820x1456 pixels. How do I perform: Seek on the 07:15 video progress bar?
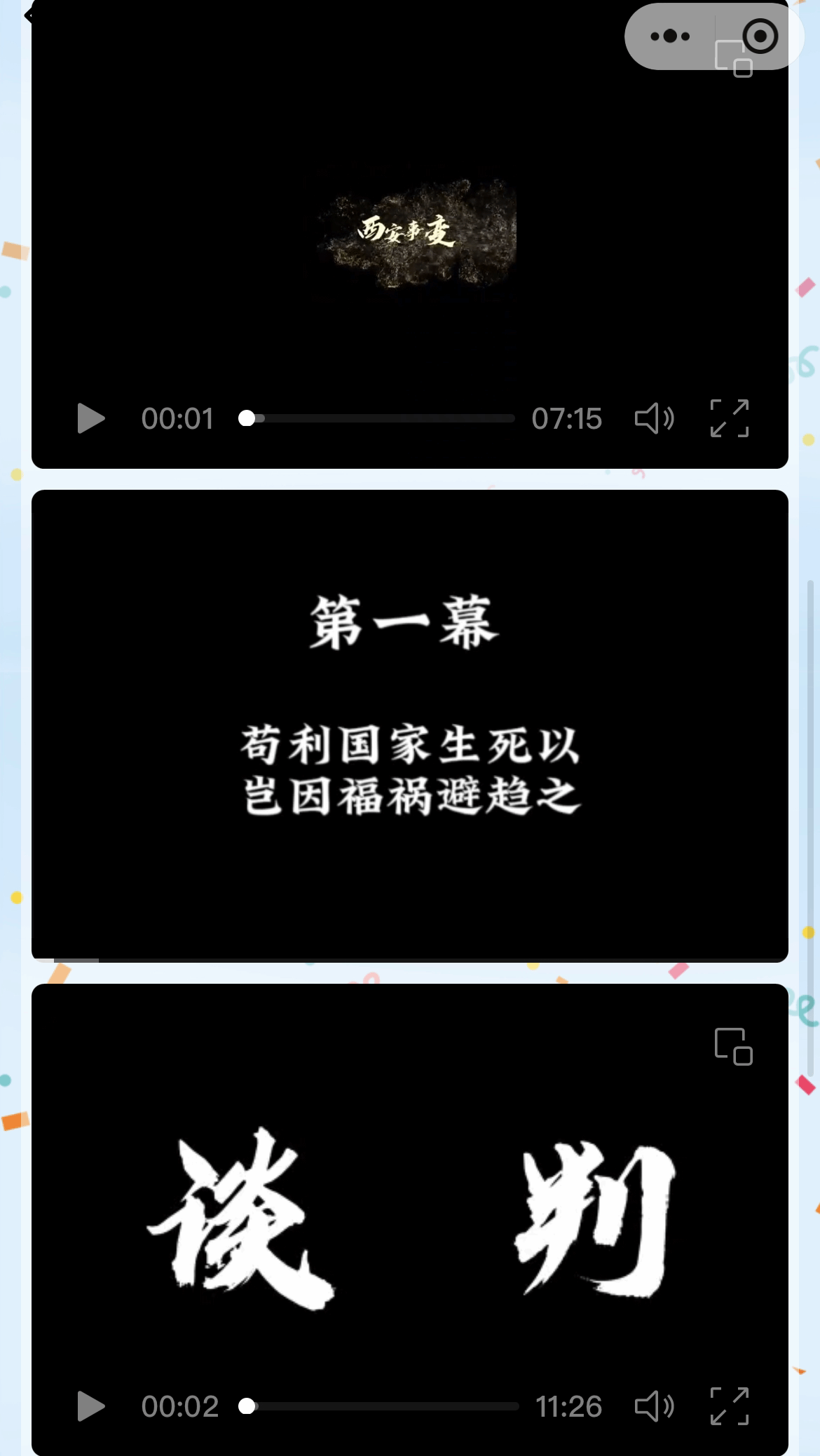[382, 418]
